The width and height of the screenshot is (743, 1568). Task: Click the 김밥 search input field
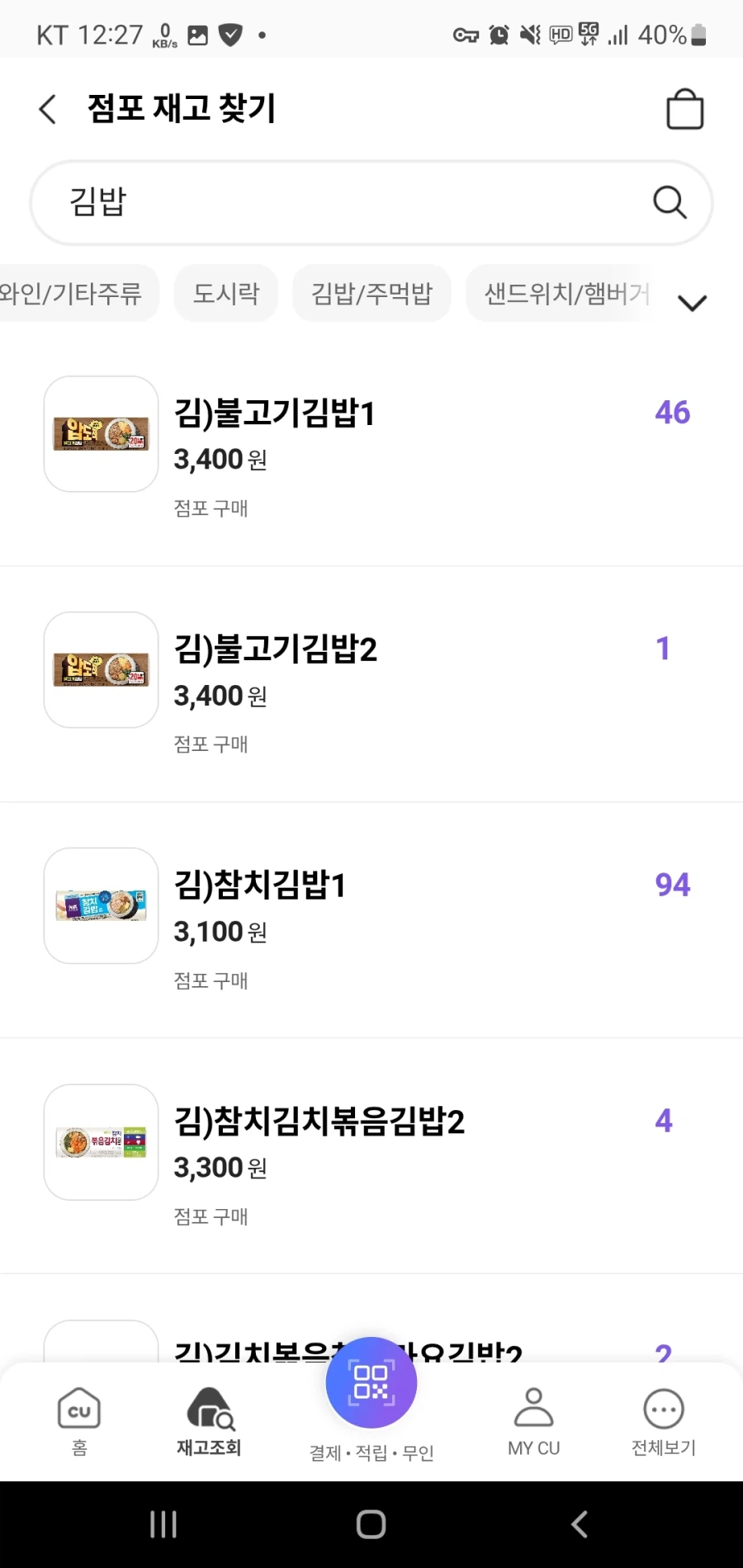tap(330, 202)
